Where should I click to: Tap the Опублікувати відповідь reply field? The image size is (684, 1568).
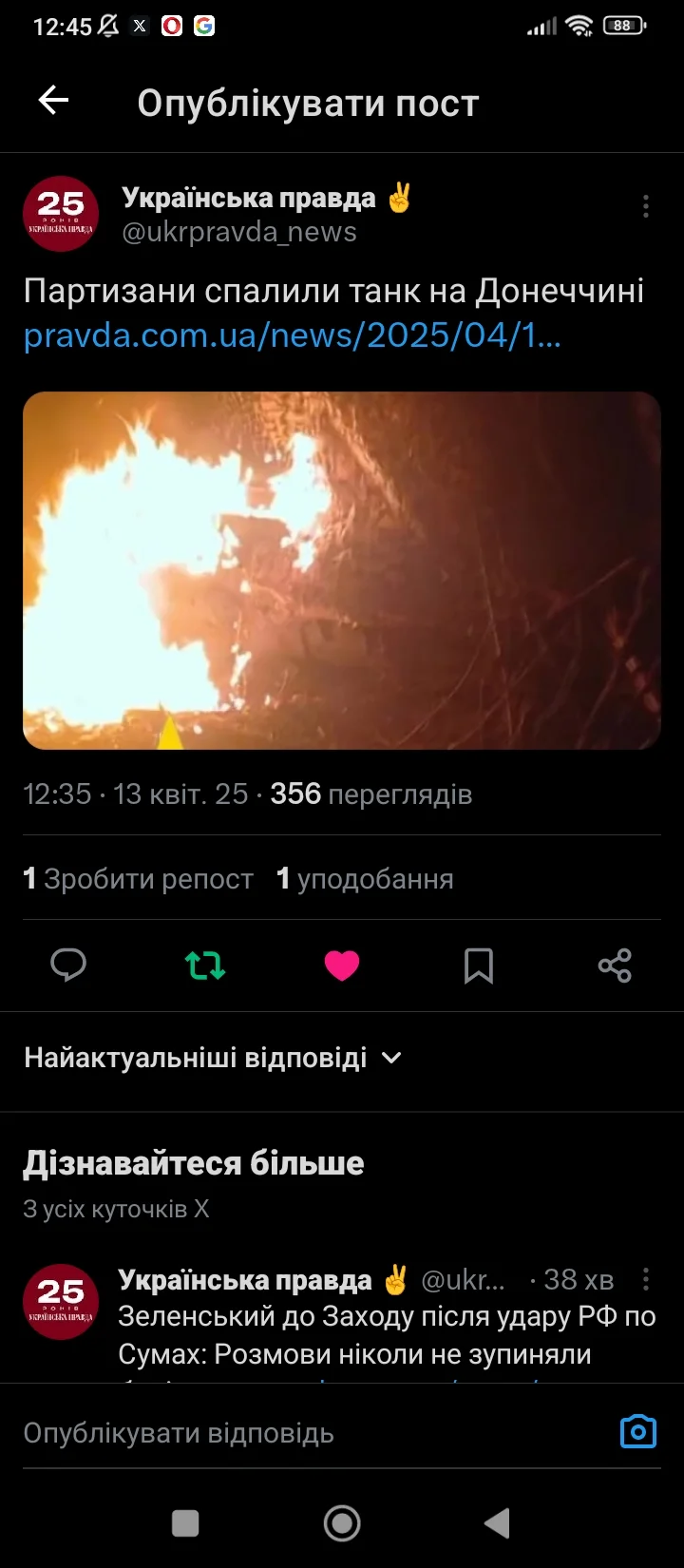[x=313, y=1432]
